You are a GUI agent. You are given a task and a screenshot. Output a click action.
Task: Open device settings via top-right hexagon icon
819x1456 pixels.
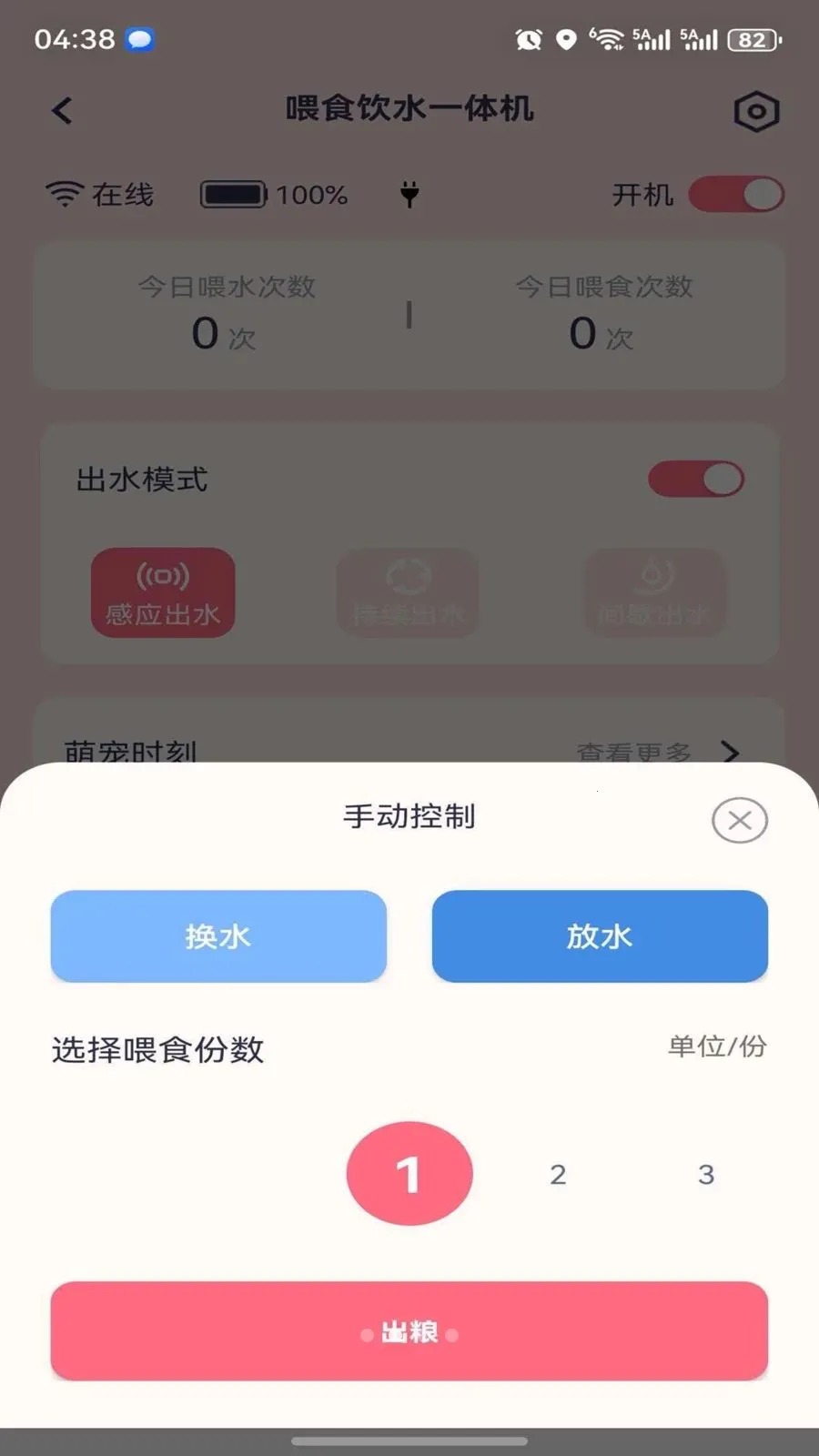click(756, 110)
